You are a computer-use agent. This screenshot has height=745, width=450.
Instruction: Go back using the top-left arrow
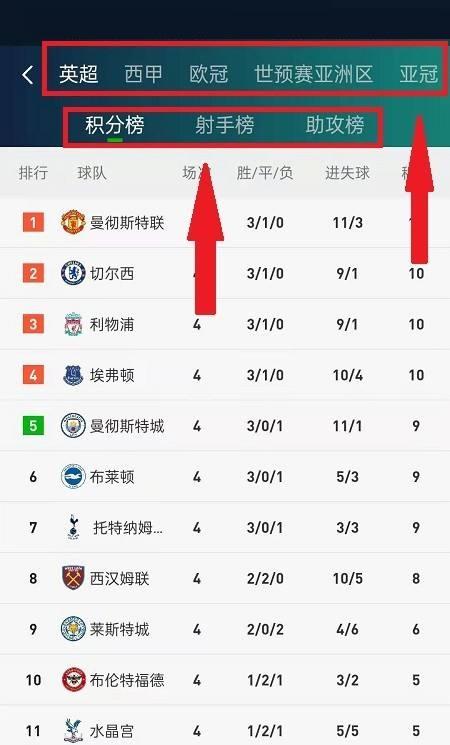click(28, 75)
